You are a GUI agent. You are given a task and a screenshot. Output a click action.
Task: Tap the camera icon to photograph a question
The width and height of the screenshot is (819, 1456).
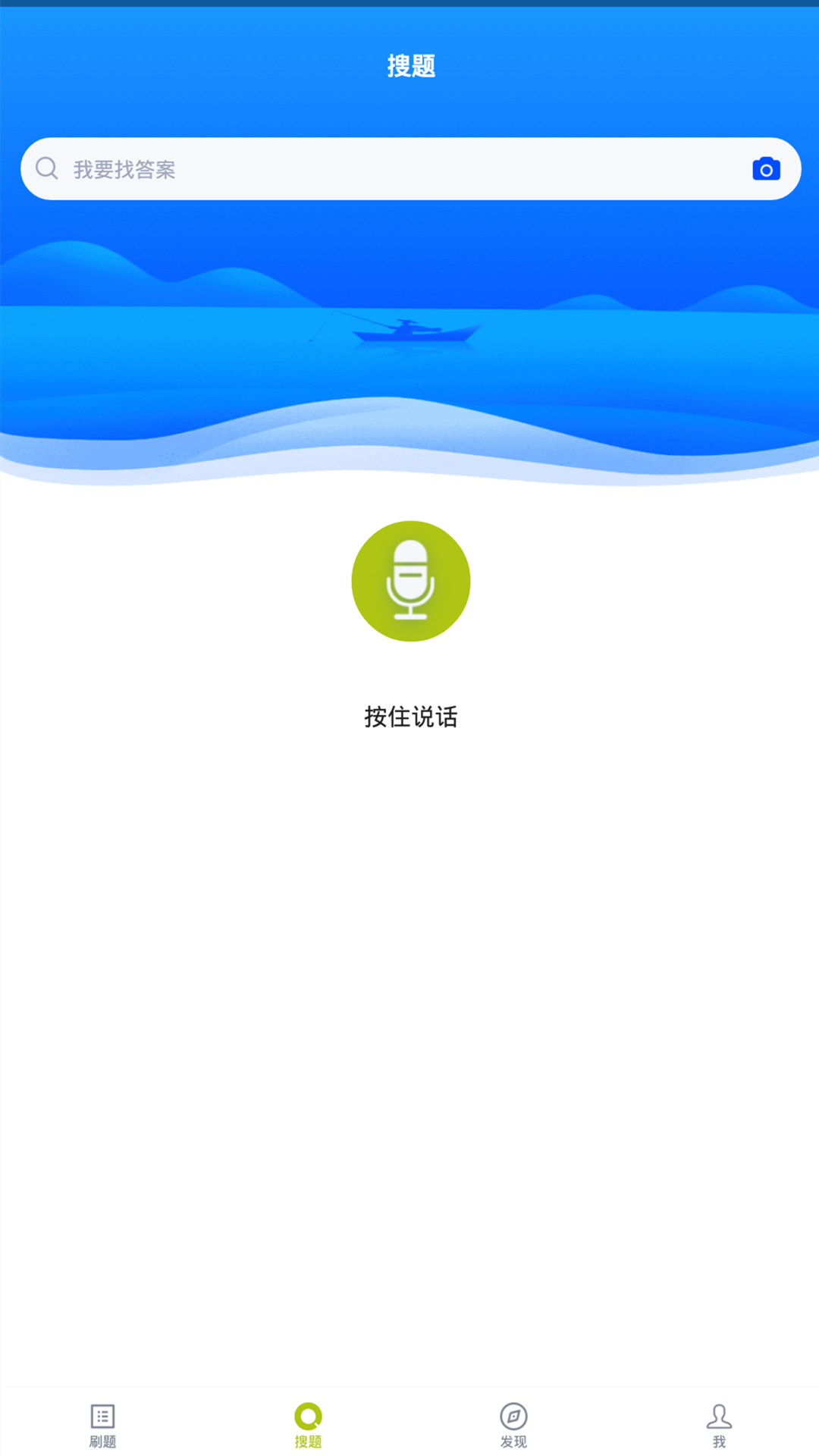click(x=766, y=168)
